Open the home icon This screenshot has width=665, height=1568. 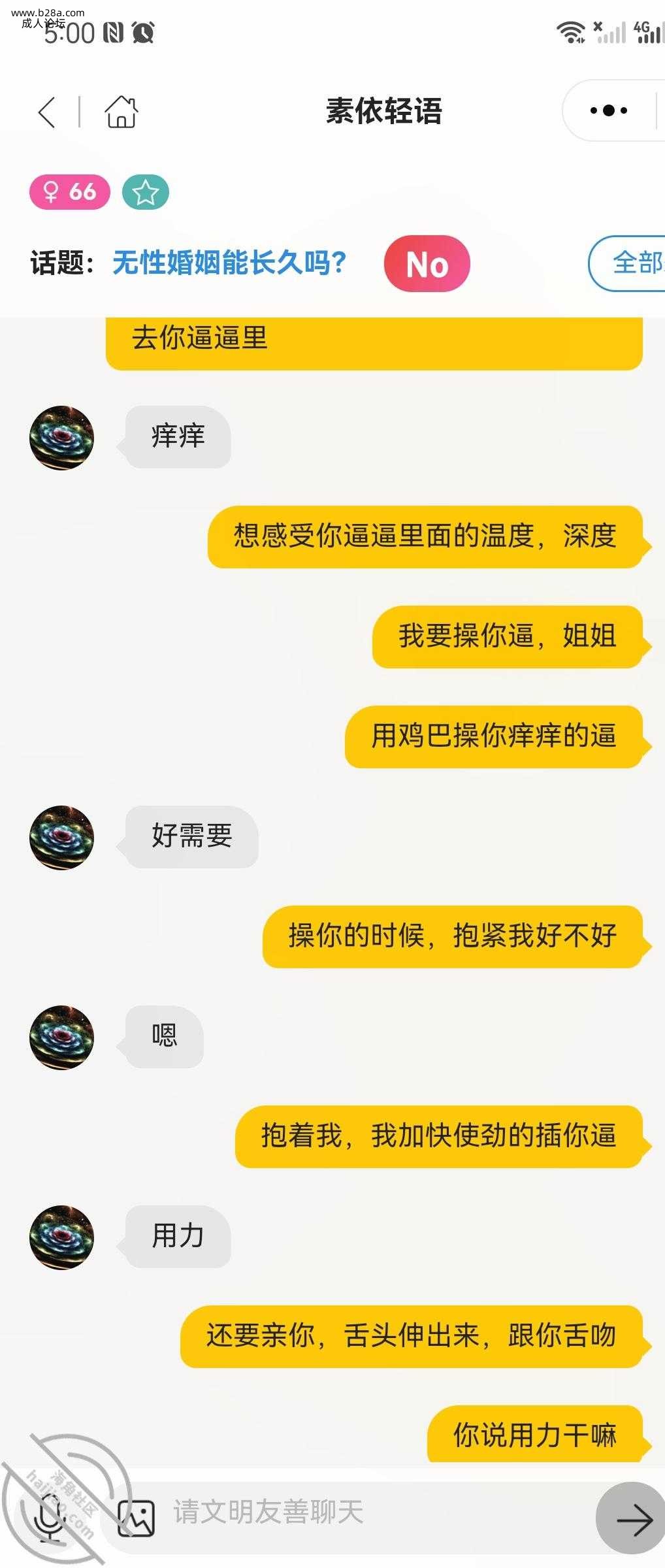coord(122,112)
